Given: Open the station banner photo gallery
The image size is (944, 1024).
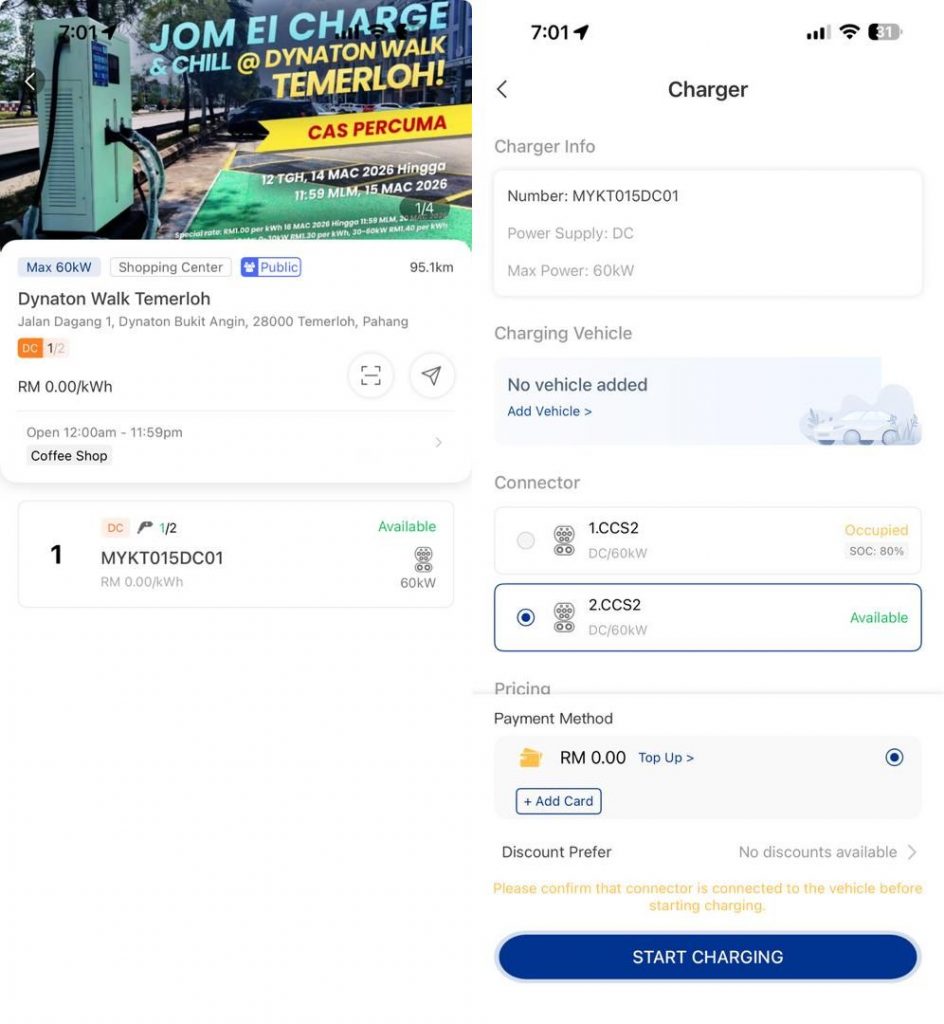Looking at the screenshot, I should [236, 120].
